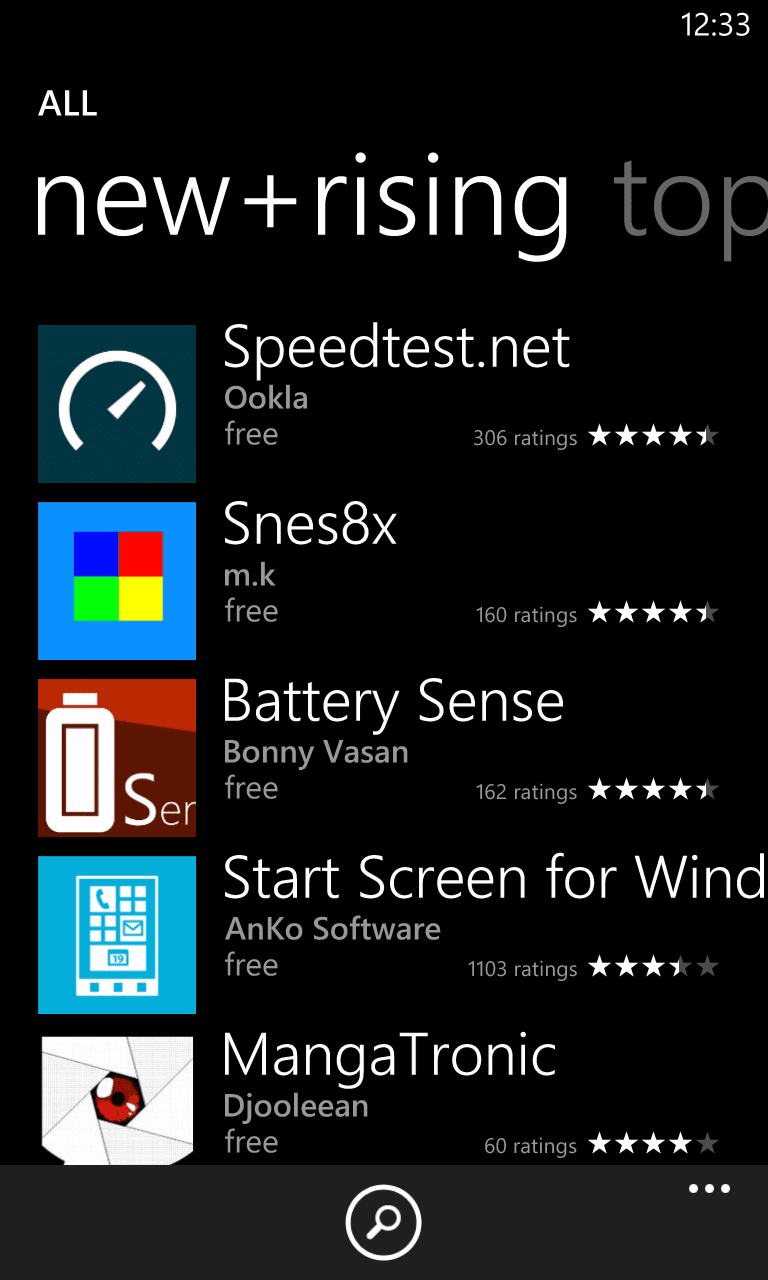Screen dimensions: 768x1280
Task: Open the search icon in app bar
Action: (384, 1222)
